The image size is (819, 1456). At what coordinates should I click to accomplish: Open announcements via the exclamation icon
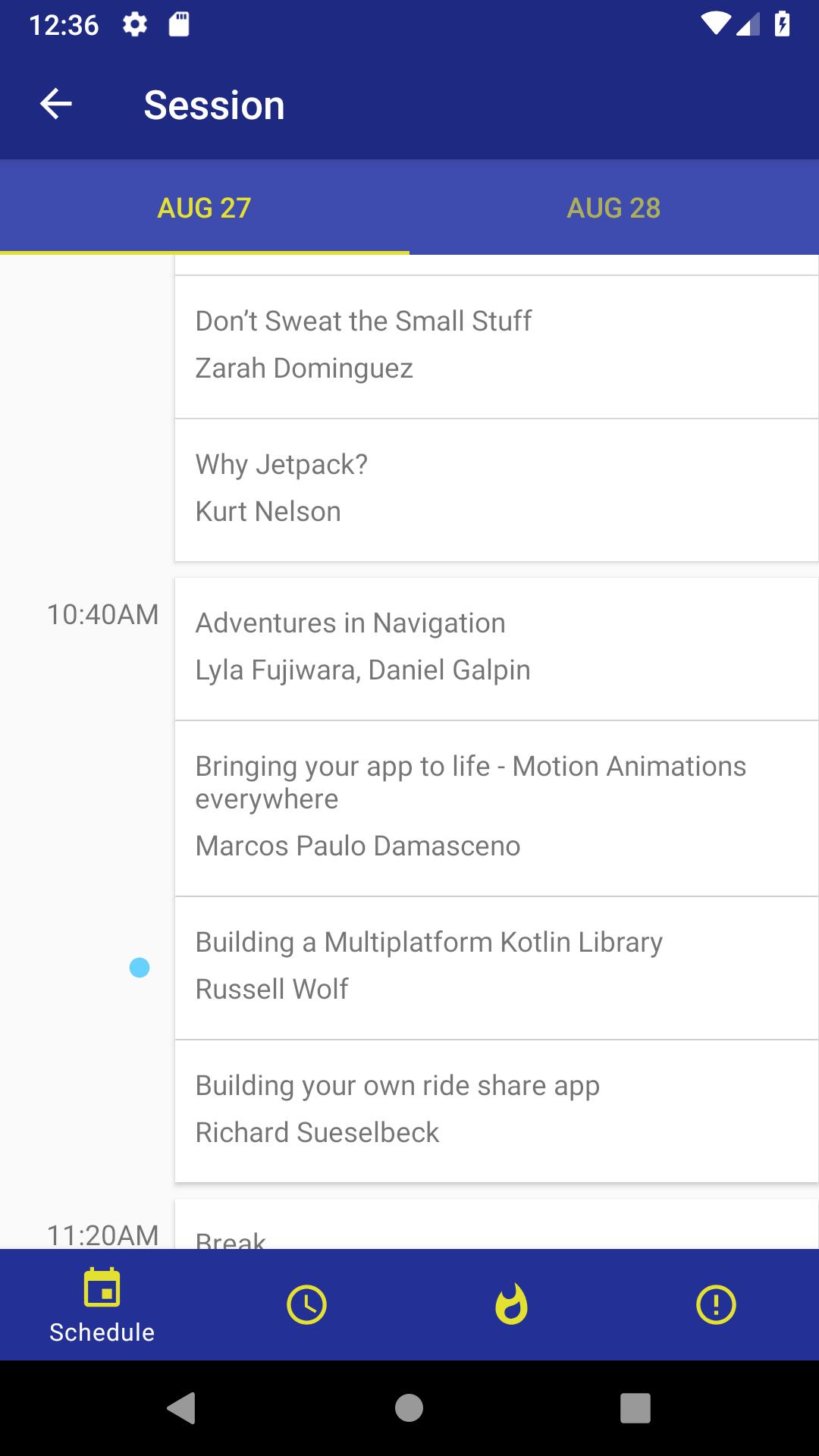coord(717,1306)
